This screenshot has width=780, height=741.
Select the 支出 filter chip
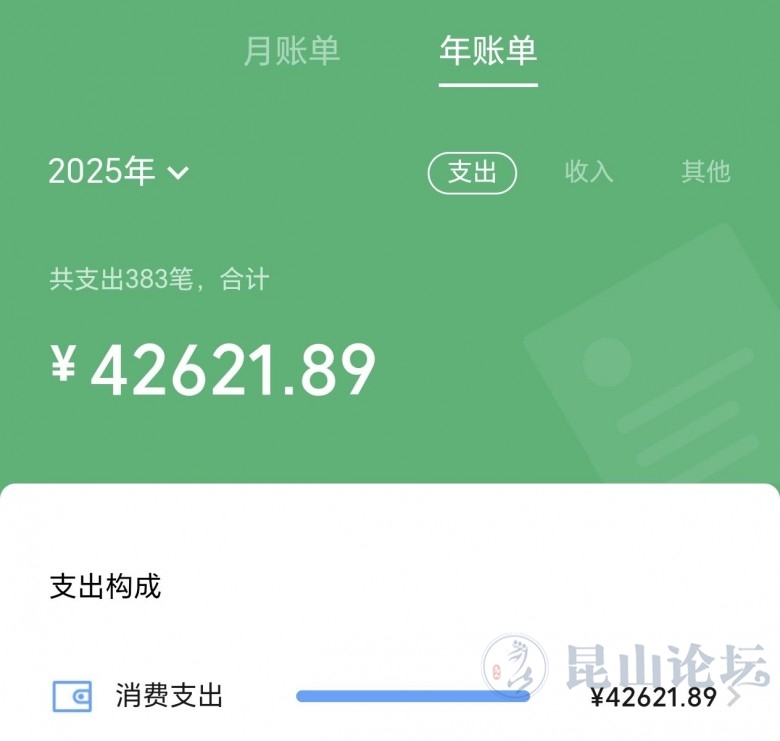[472, 172]
